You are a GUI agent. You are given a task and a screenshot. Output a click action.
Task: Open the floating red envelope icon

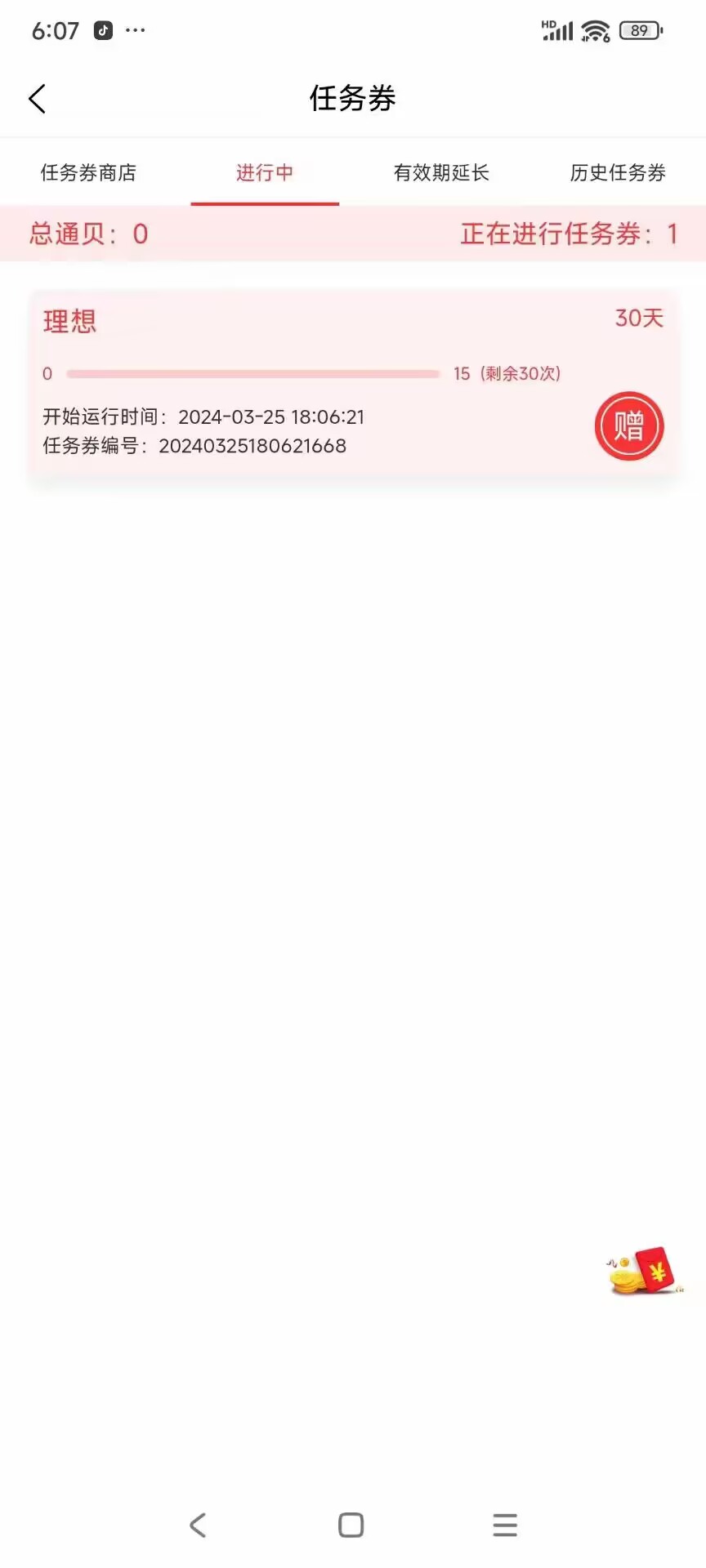pos(646,1272)
